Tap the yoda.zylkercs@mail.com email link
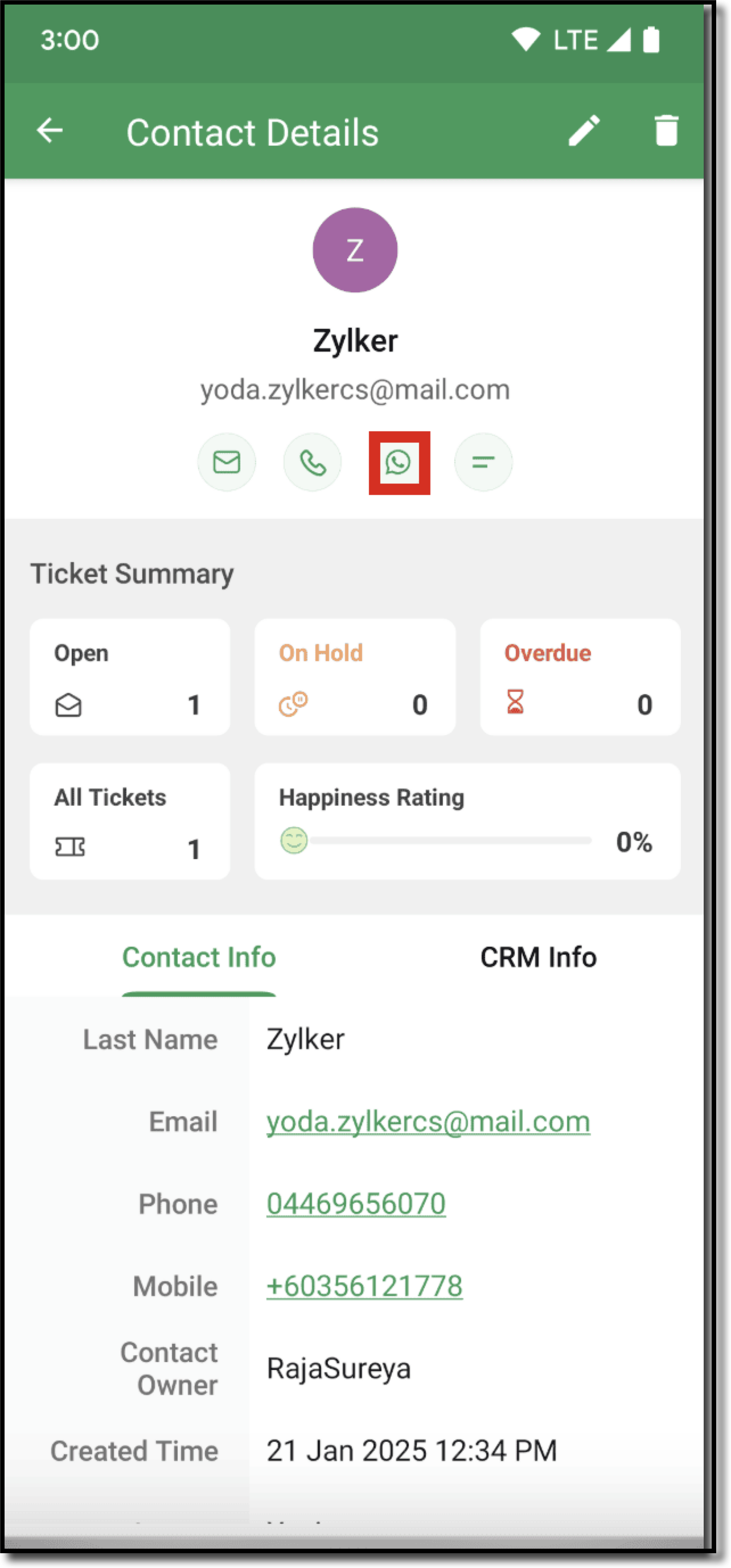Screen dimensions: 731x1568 [428, 1122]
